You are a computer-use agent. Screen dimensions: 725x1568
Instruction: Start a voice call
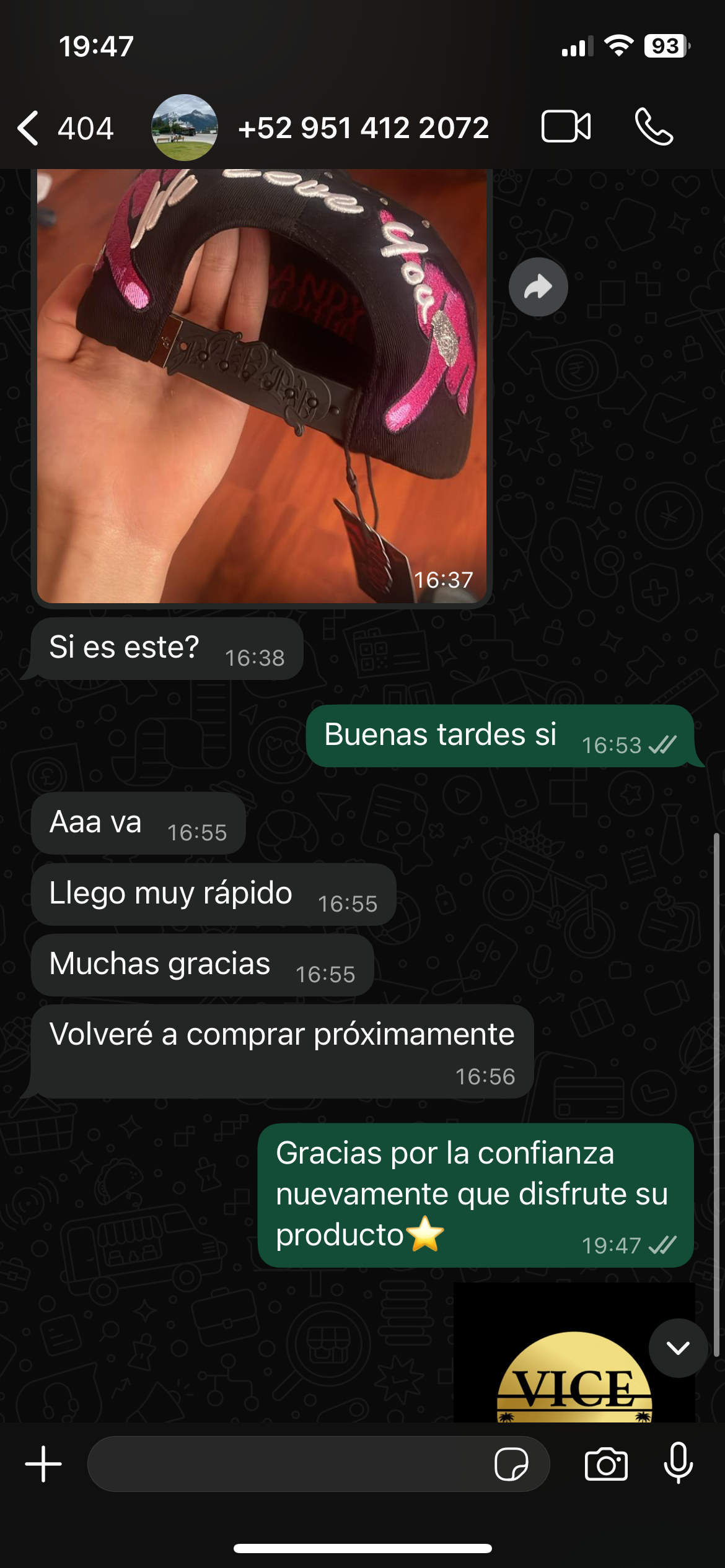(x=654, y=127)
